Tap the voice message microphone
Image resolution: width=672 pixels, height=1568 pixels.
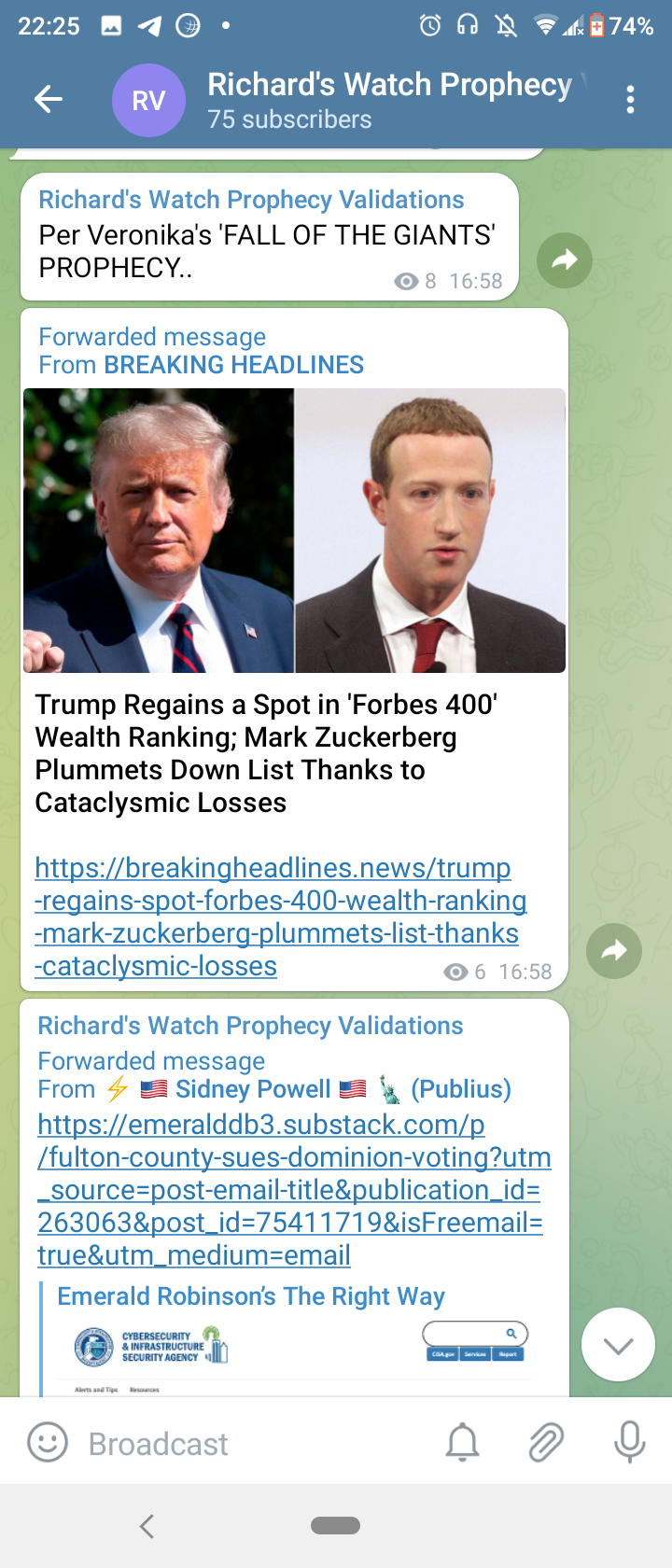[x=629, y=1443]
